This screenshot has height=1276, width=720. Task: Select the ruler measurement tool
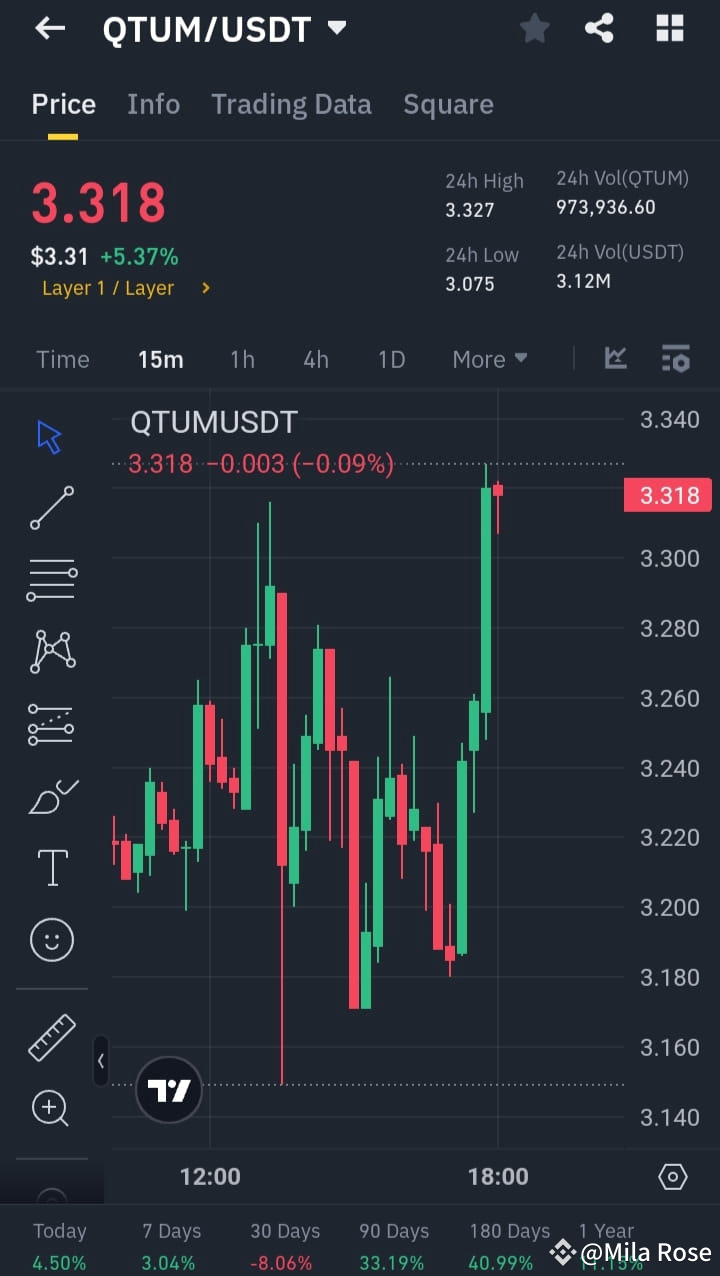(51, 1037)
